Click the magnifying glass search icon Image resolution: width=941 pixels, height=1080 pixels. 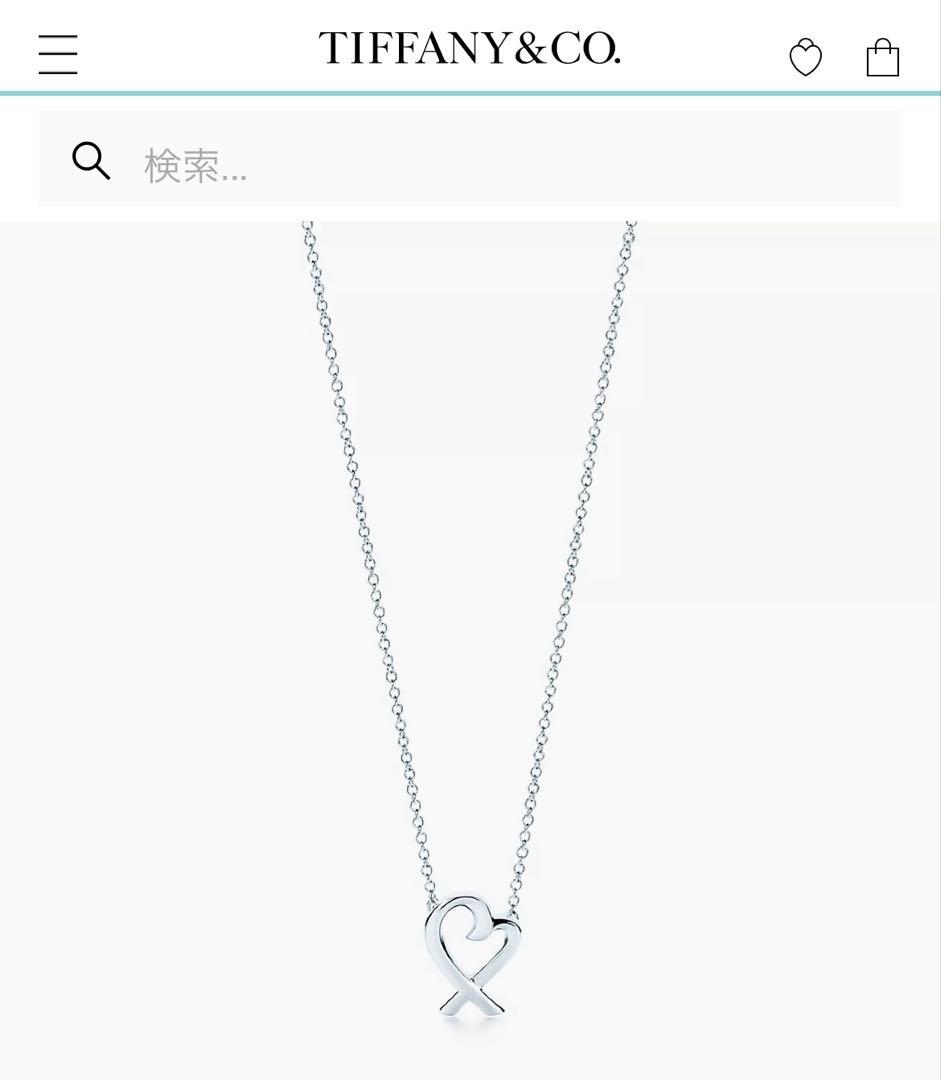tap(91, 160)
